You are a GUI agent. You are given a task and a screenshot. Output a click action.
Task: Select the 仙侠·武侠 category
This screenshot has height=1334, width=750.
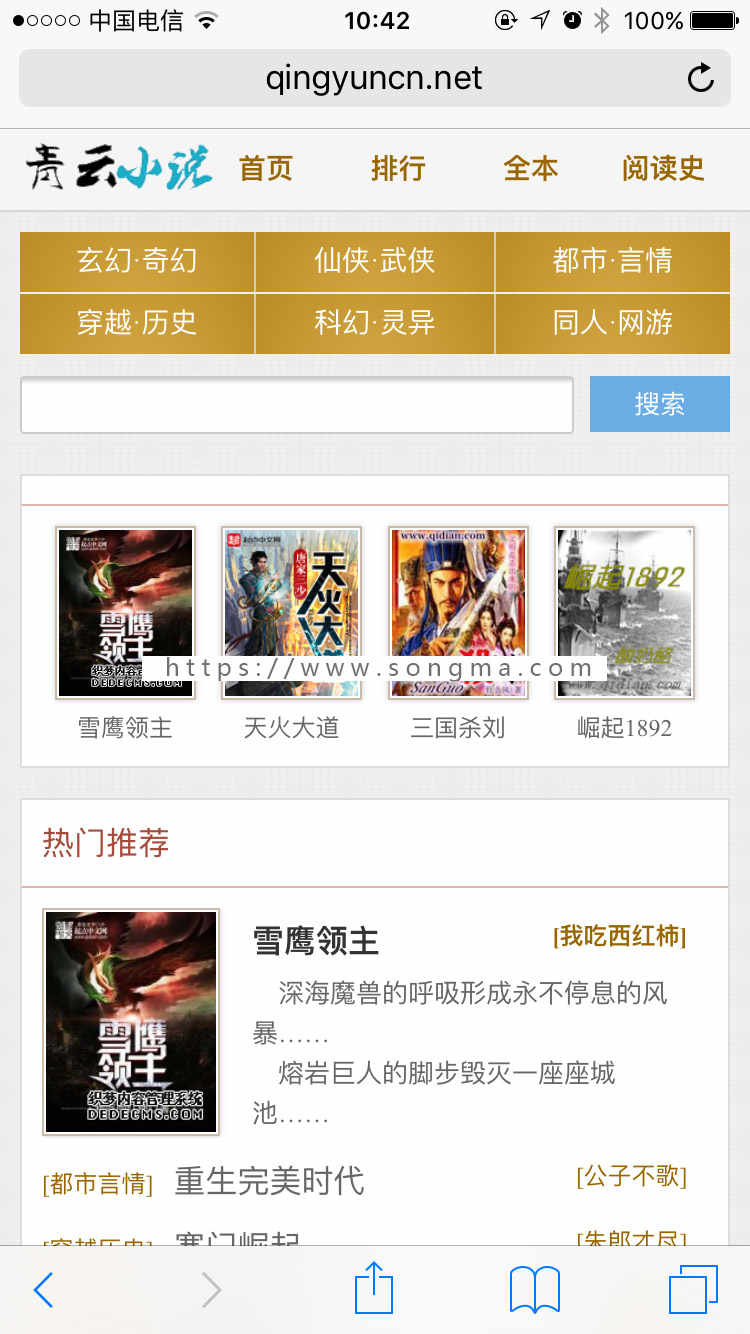tap(375, 261)
